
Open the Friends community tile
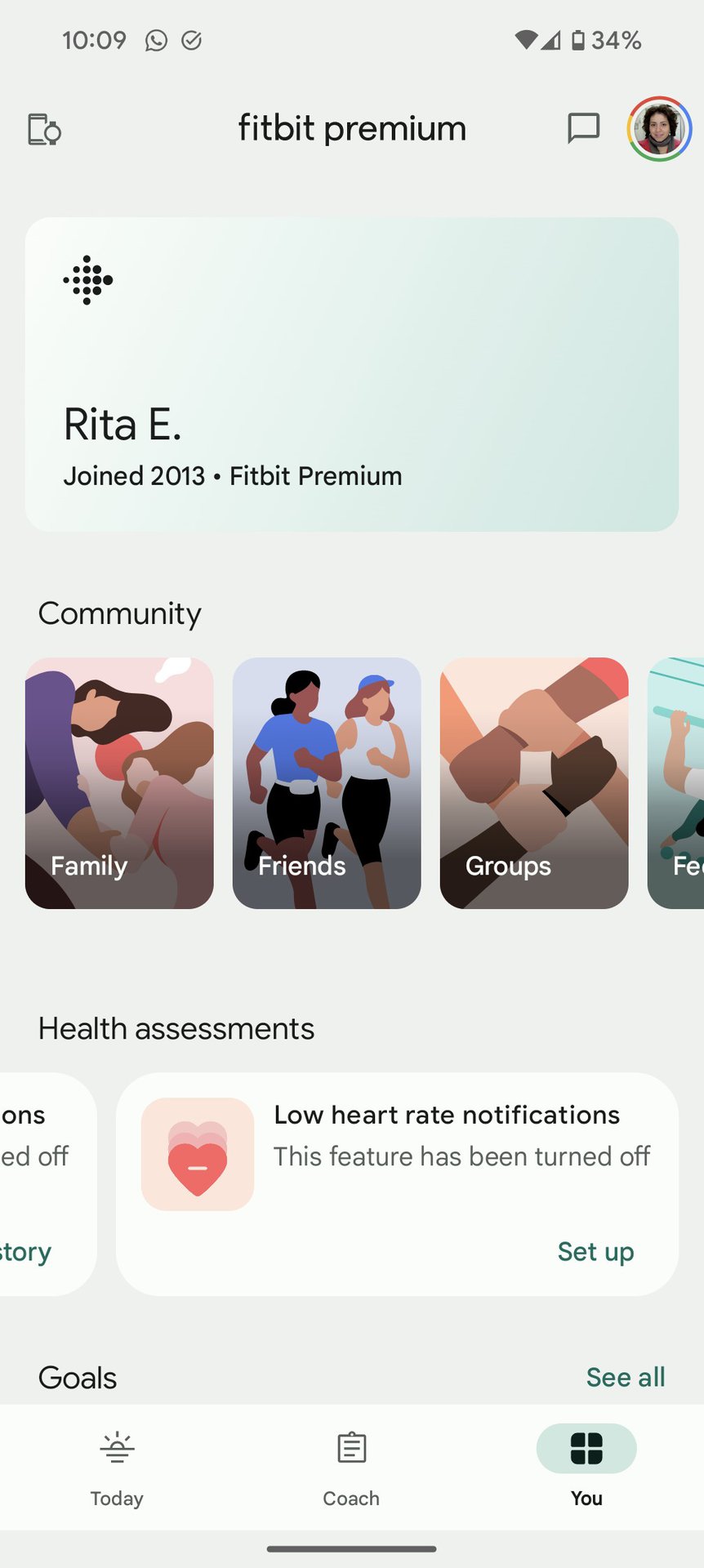[x=327, y=782]
